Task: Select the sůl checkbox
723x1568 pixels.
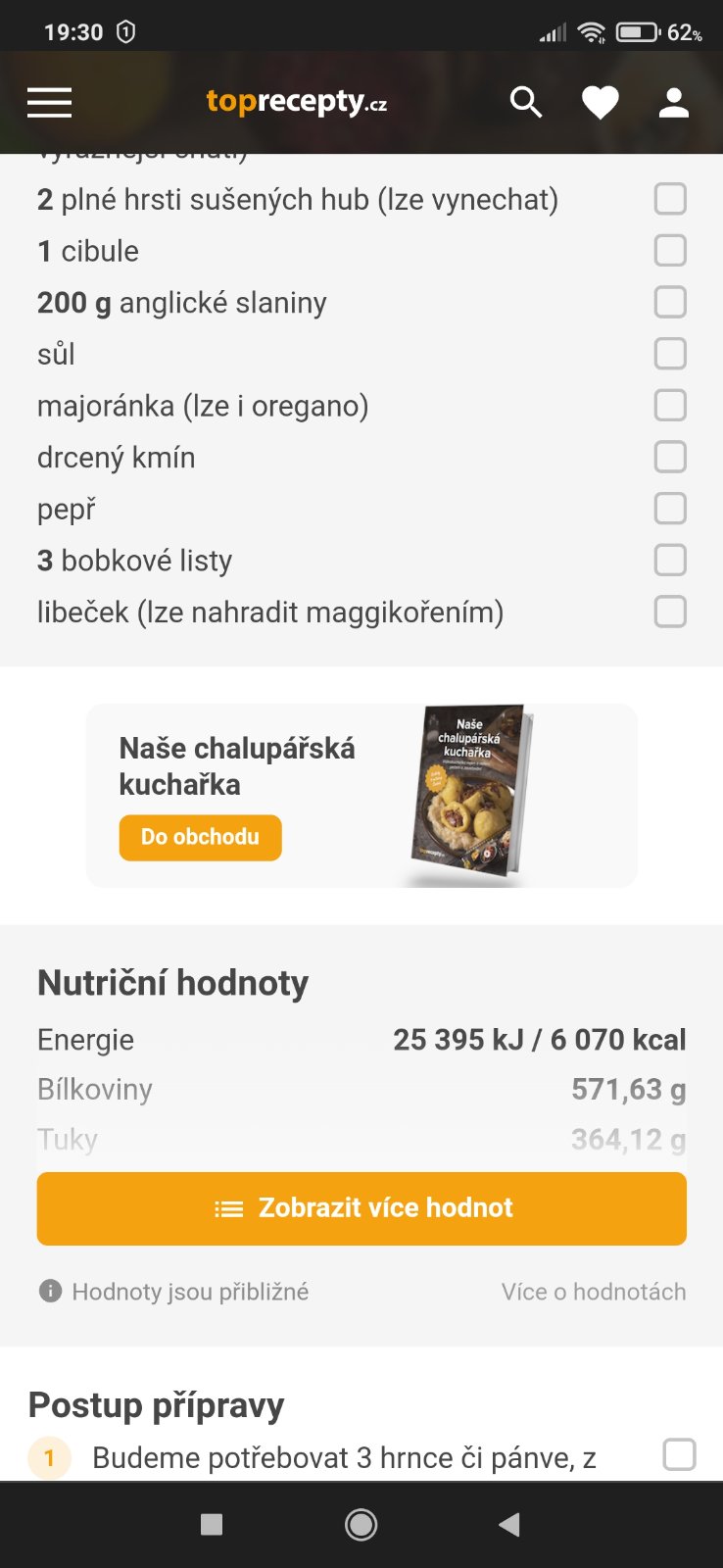Action: tap(670, 354)
